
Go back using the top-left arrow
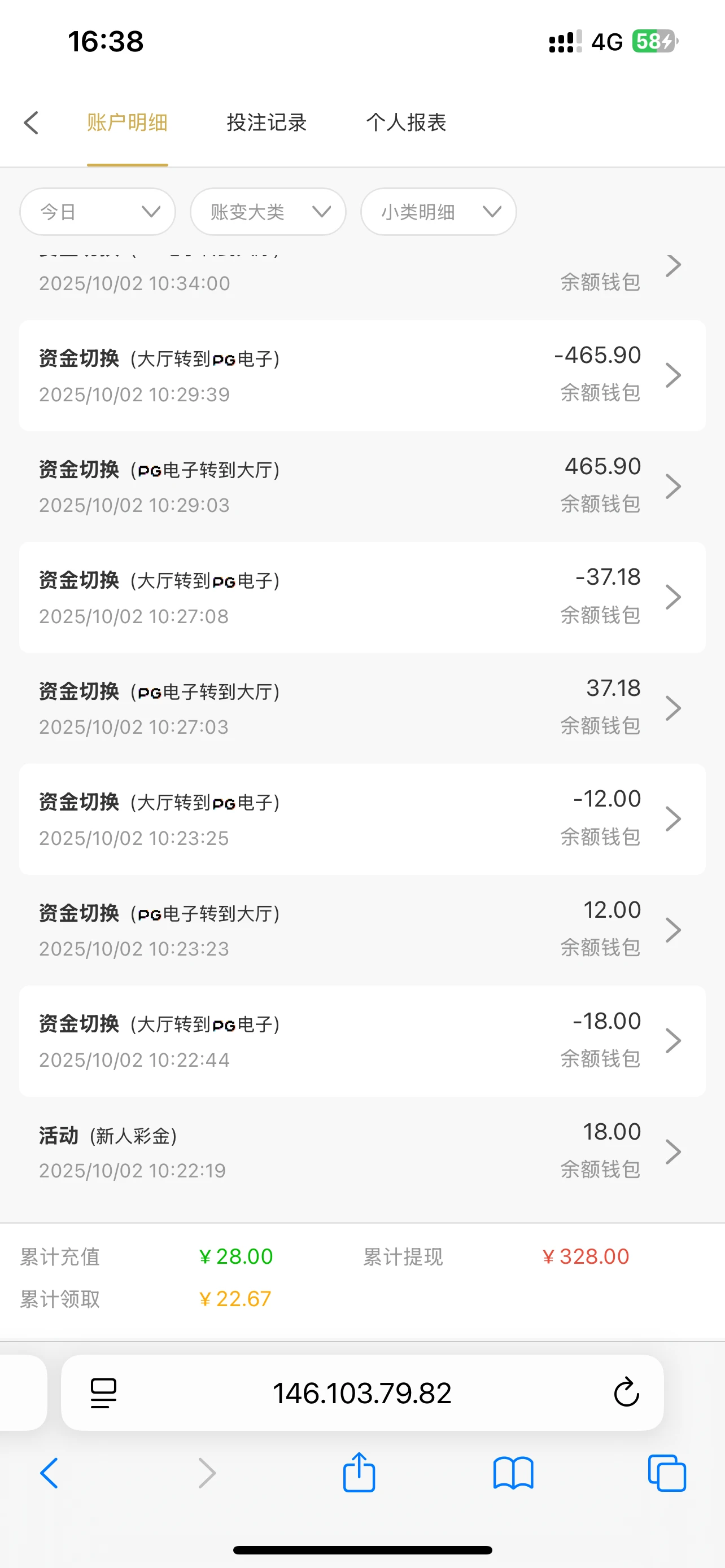pyautogui.click(x=32, y=123)
